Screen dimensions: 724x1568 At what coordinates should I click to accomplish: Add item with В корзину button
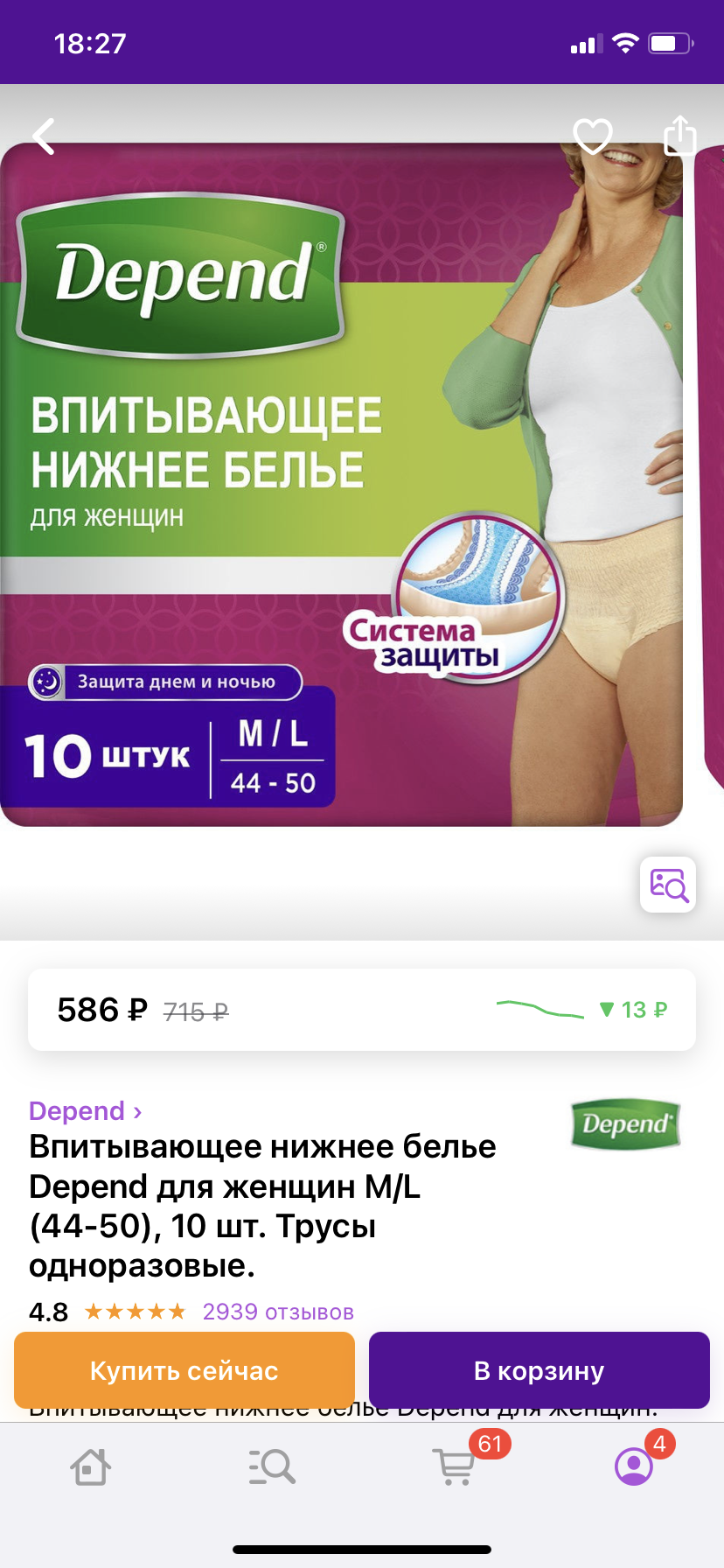(540, 1370)
